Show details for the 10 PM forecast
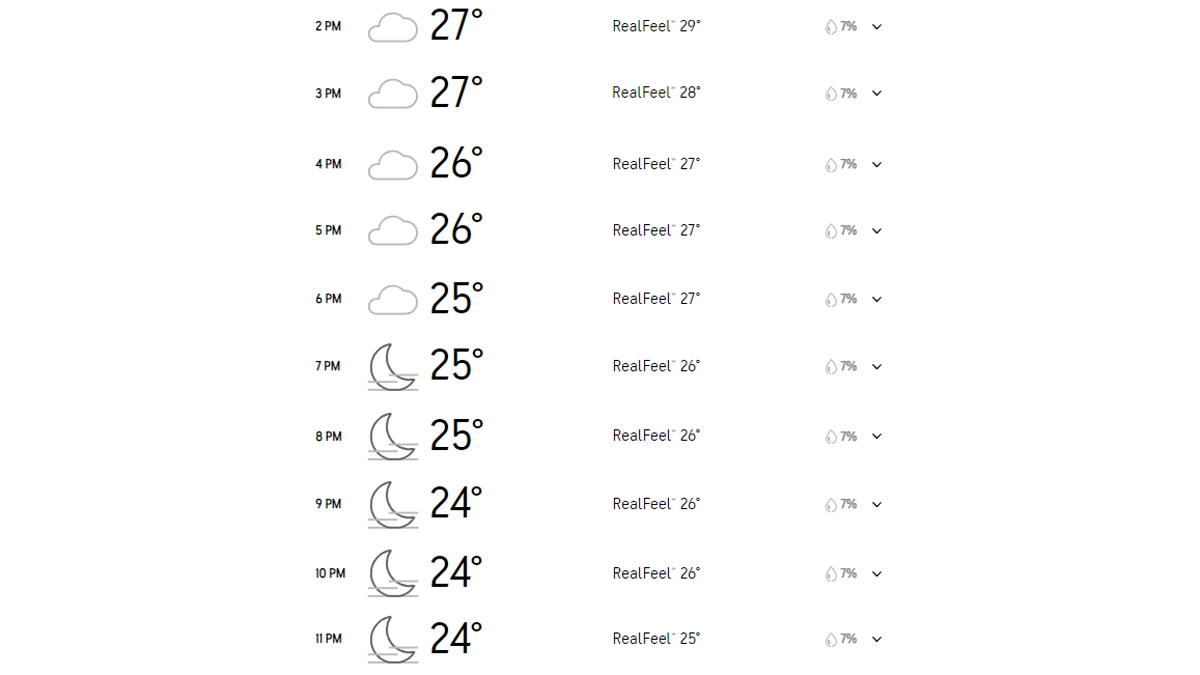Viewport: 1200px width, 675px height. coord(877,574)
